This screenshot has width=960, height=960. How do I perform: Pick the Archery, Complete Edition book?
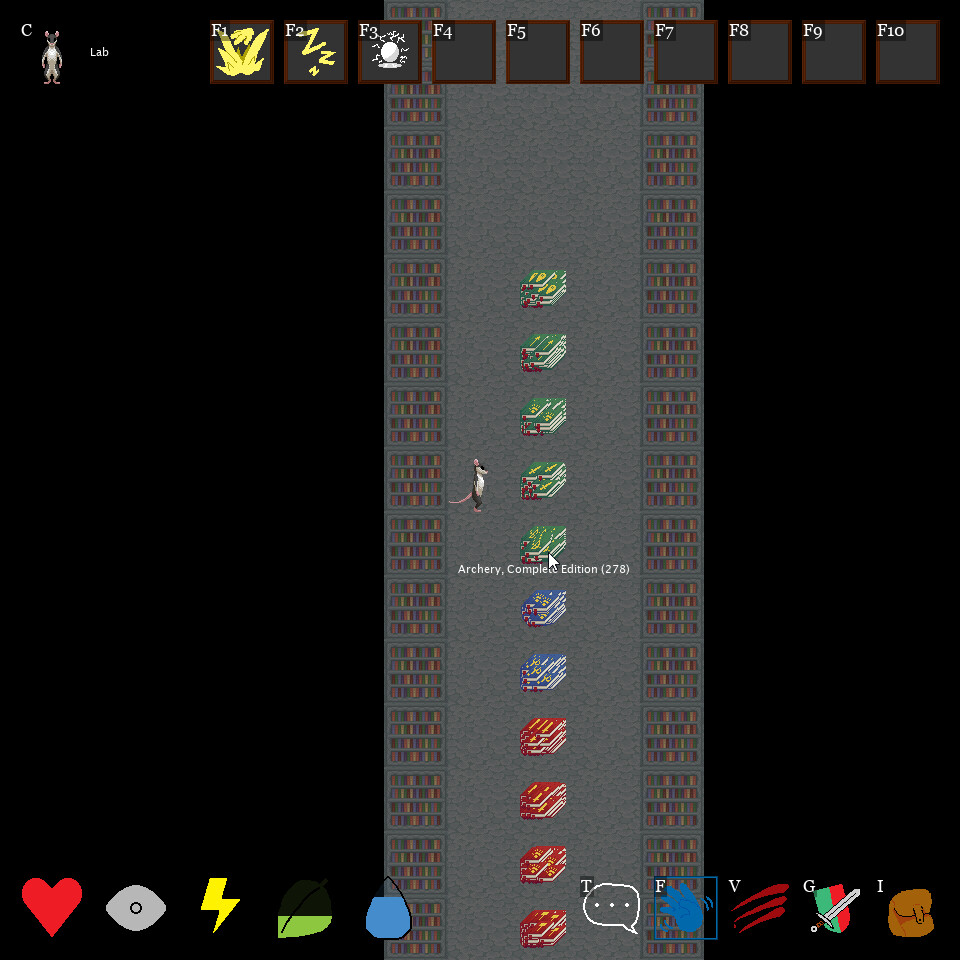543,544
